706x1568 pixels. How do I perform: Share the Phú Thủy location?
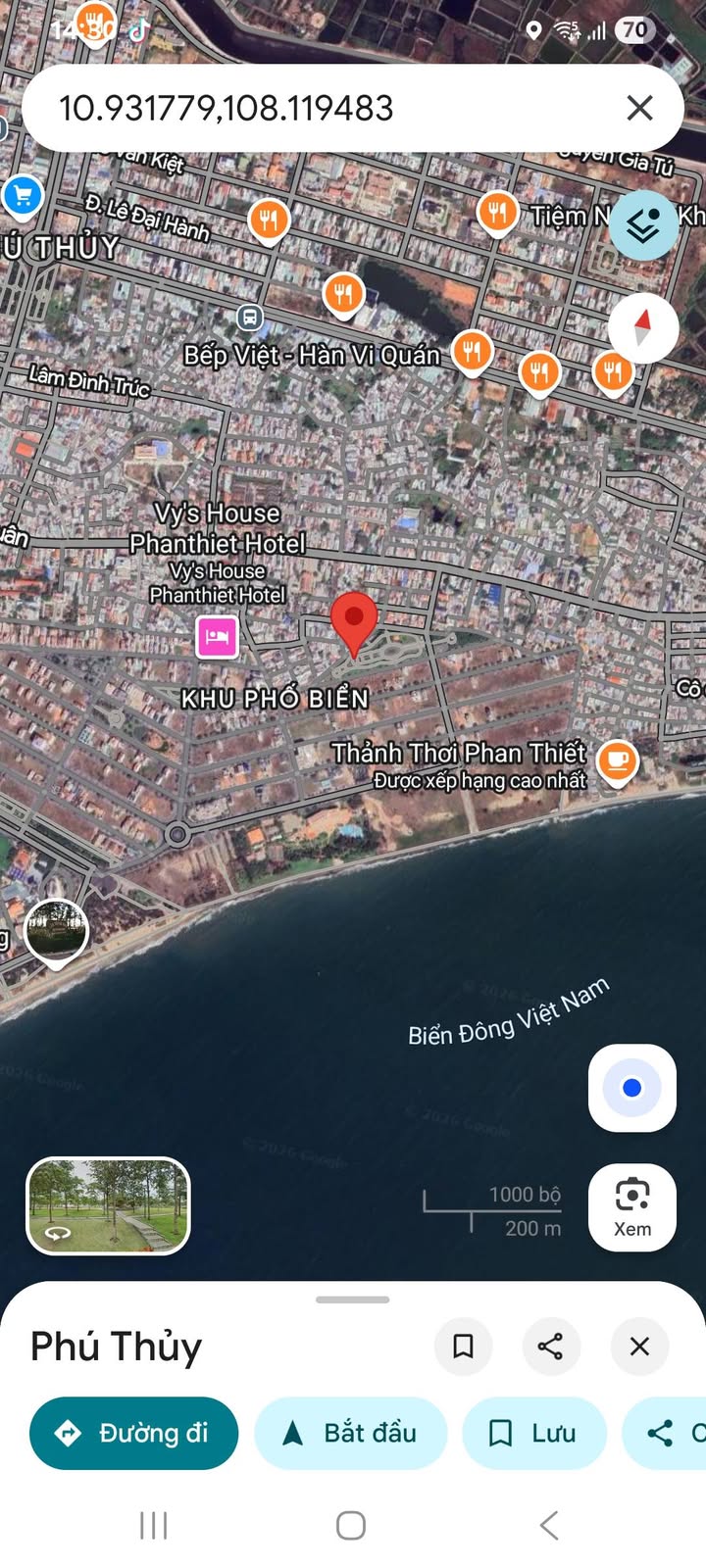(x=551, y=1347)
